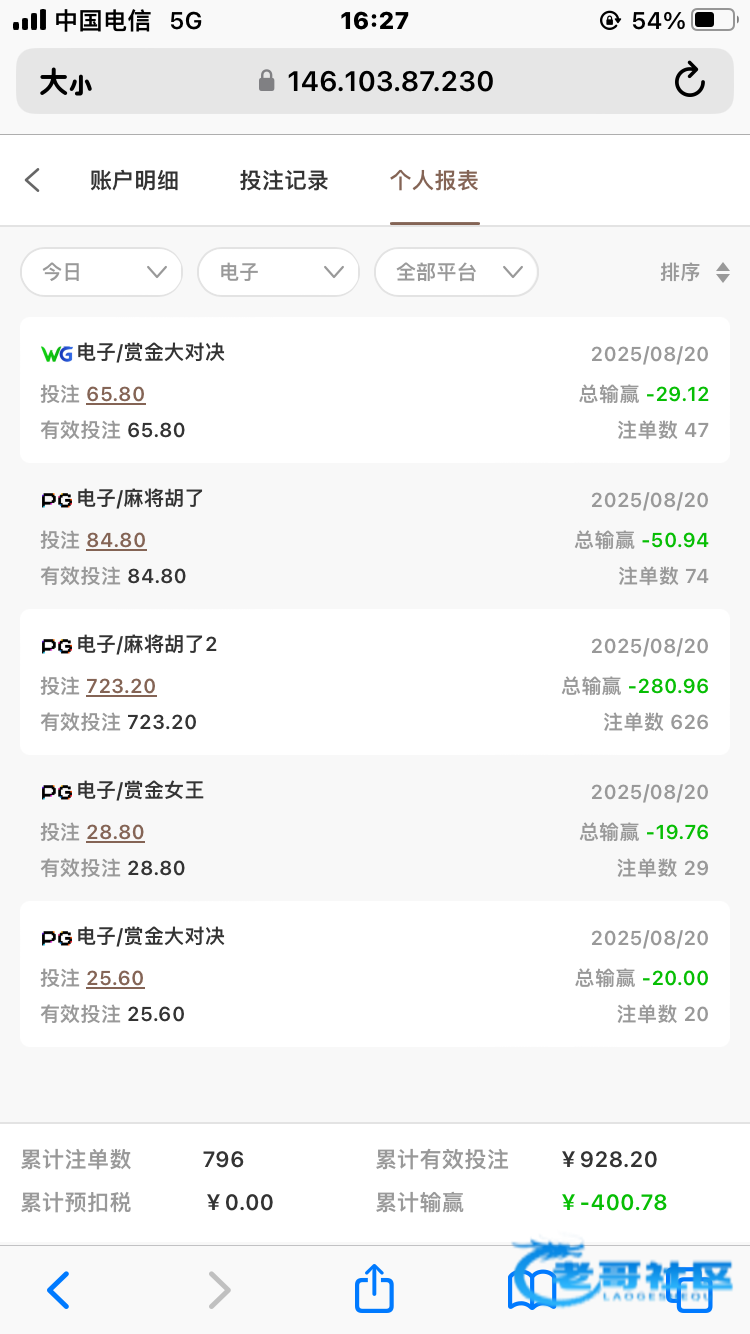The height and width of the screenshot is (1334, 750).
Task: Open the 84.80 bet amount link
Action: tap(116, 540)
